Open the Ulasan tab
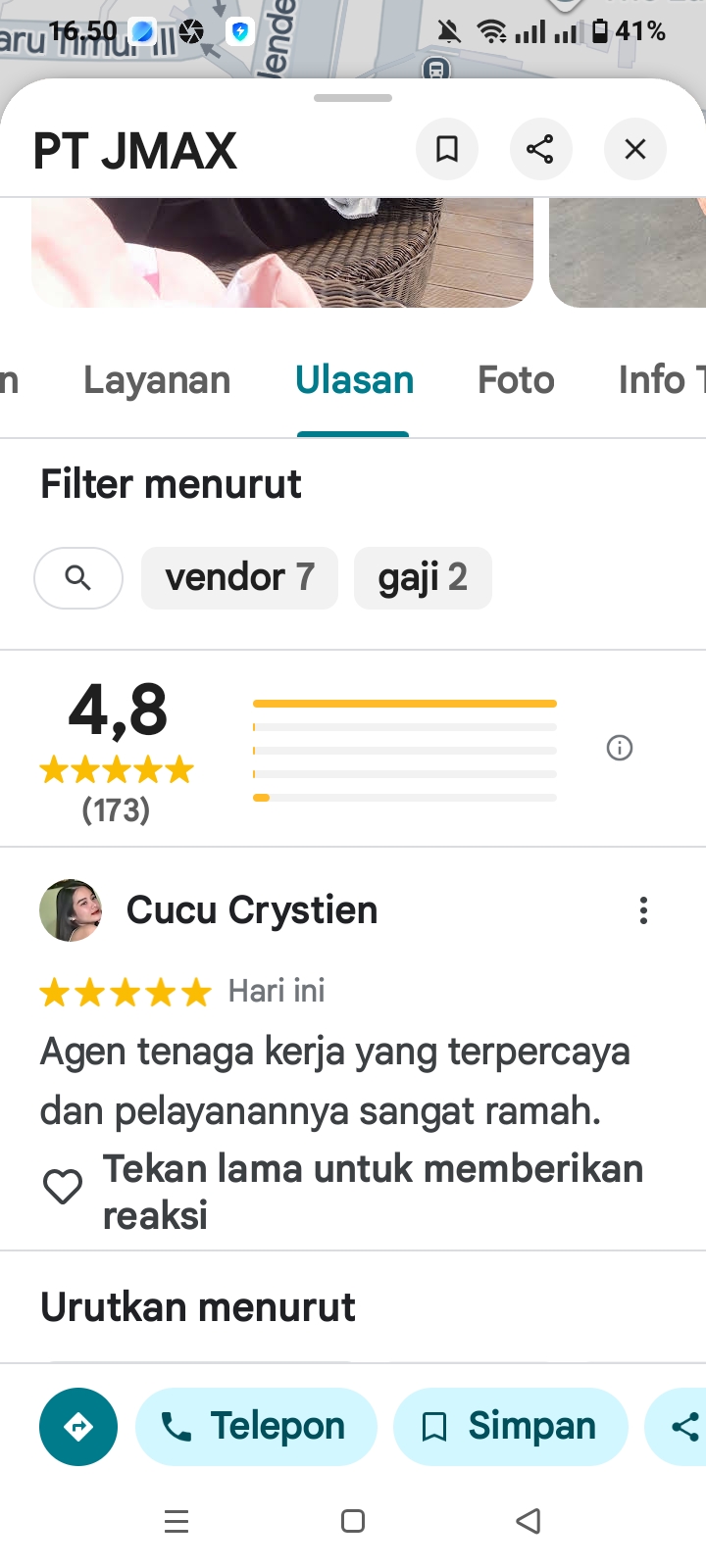 coord(354,380)
